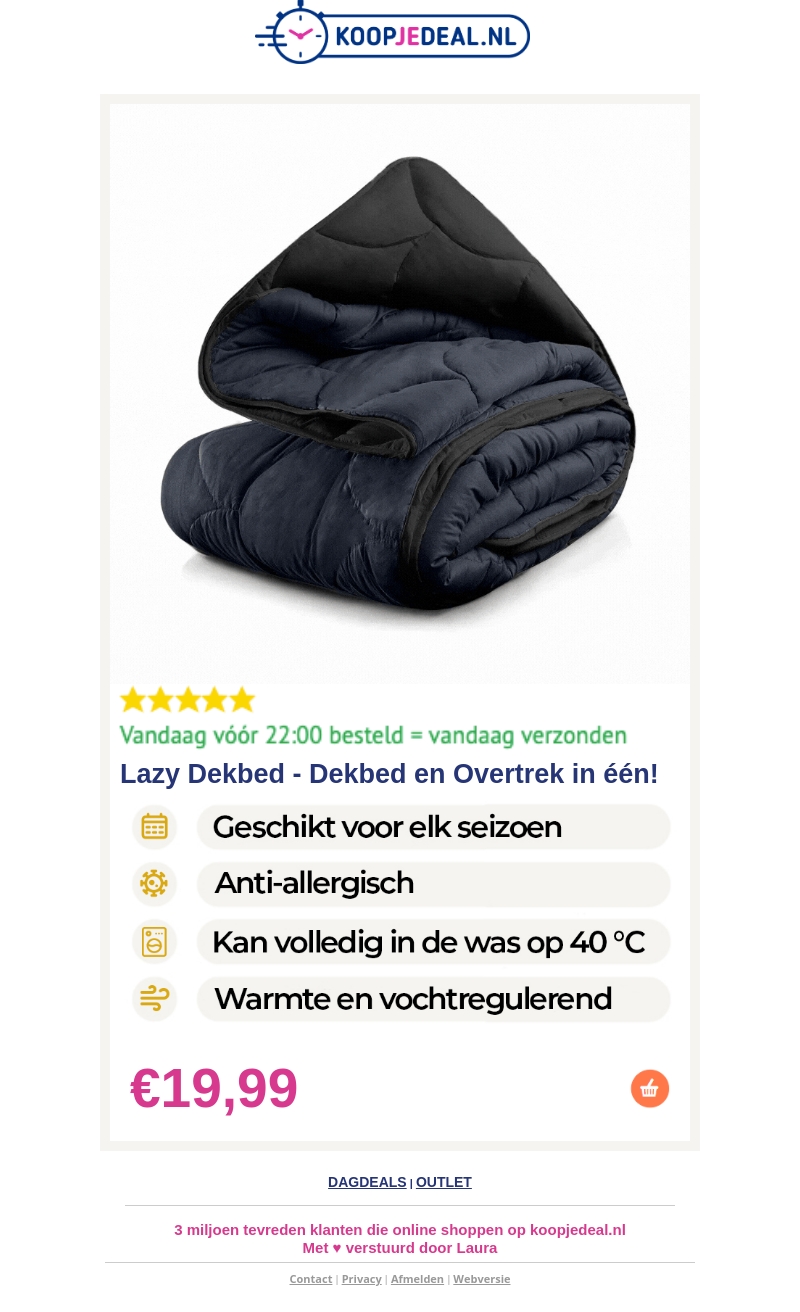
Task: Open the Lazy Dekbed title link
Action: click(x=389, y=774)
